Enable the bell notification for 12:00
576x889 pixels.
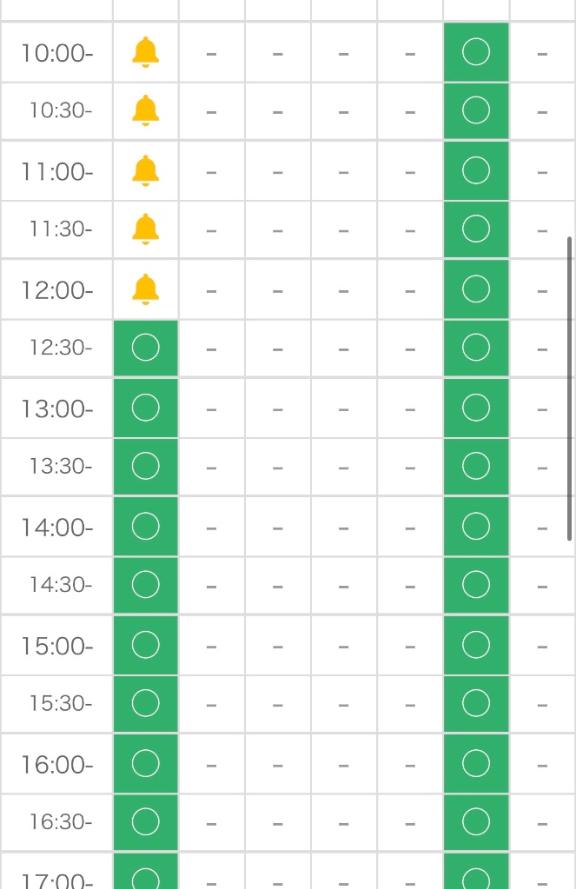(145, 289)
